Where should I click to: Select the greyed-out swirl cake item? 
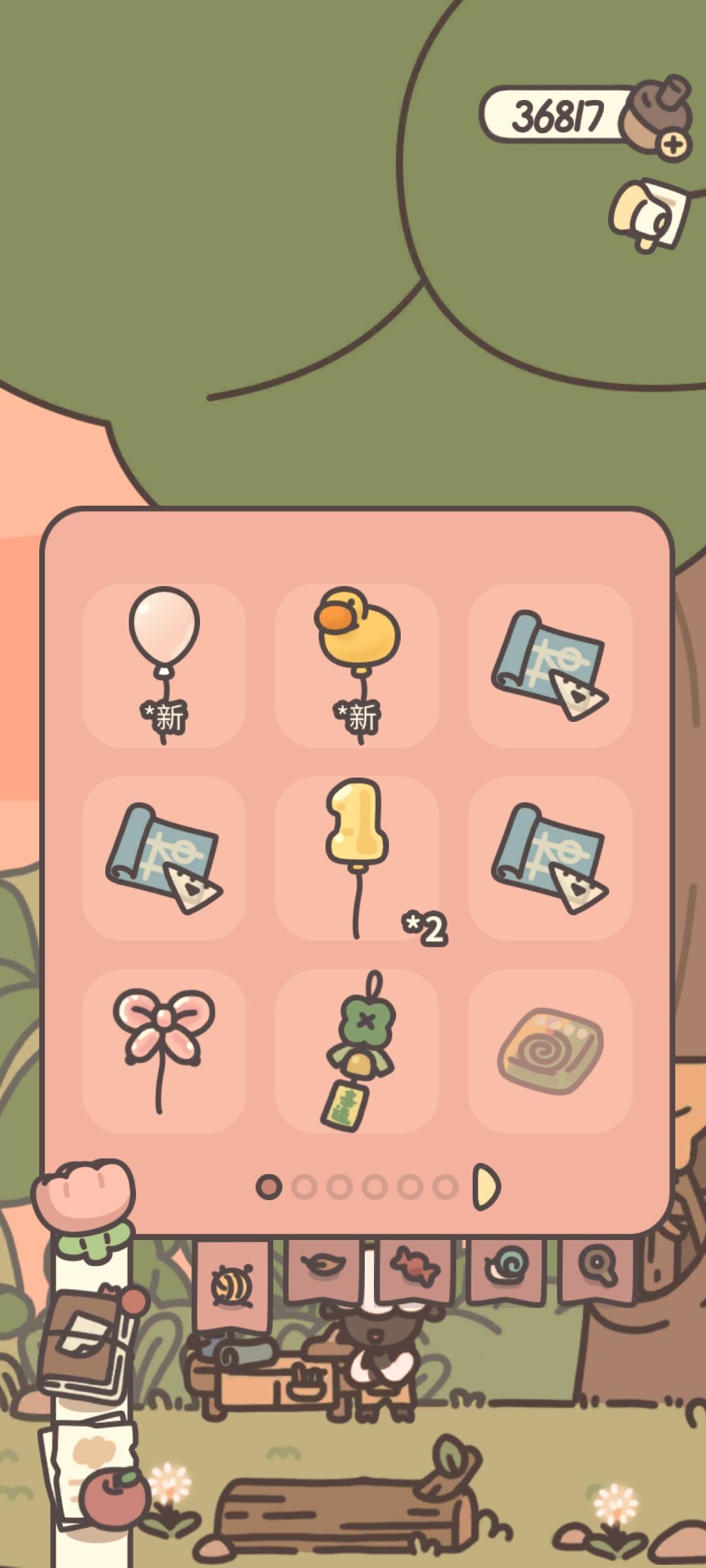(x=550, y=1051)
